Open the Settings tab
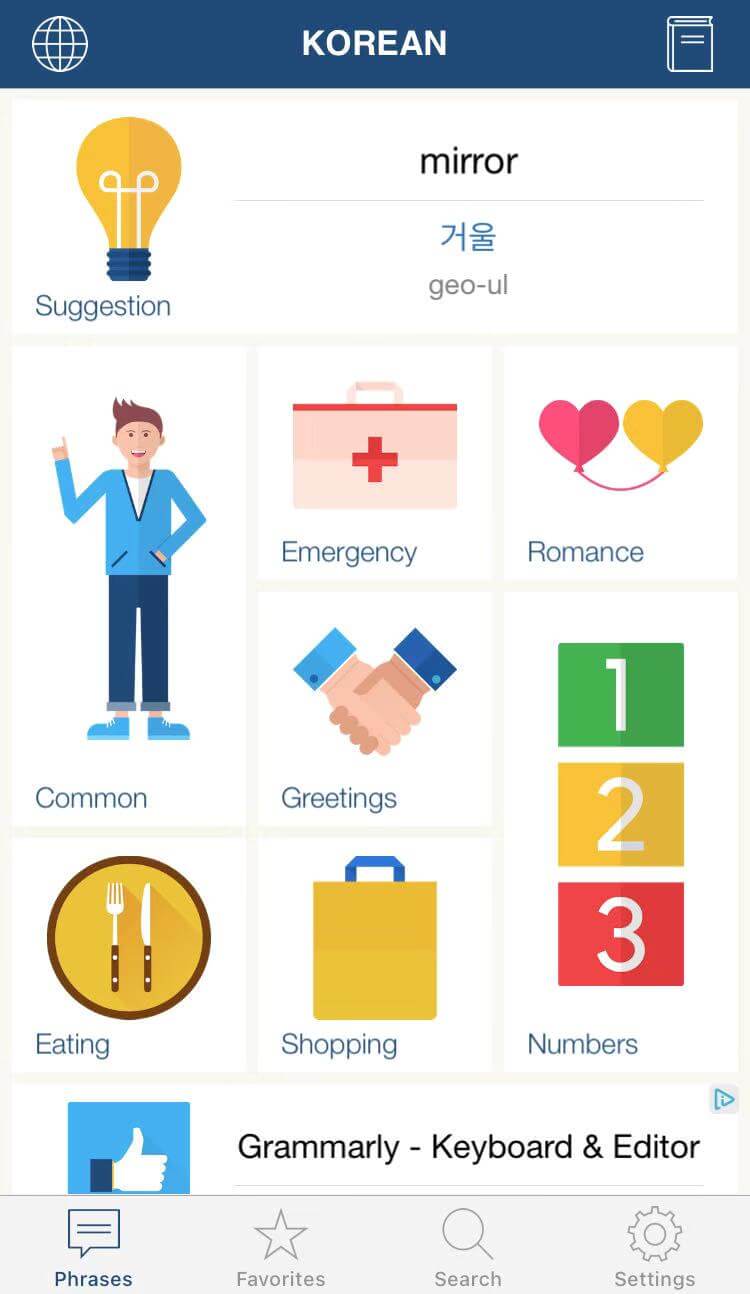The width and height of the screenshot is (750, 1294). (x=655, y=1243)
